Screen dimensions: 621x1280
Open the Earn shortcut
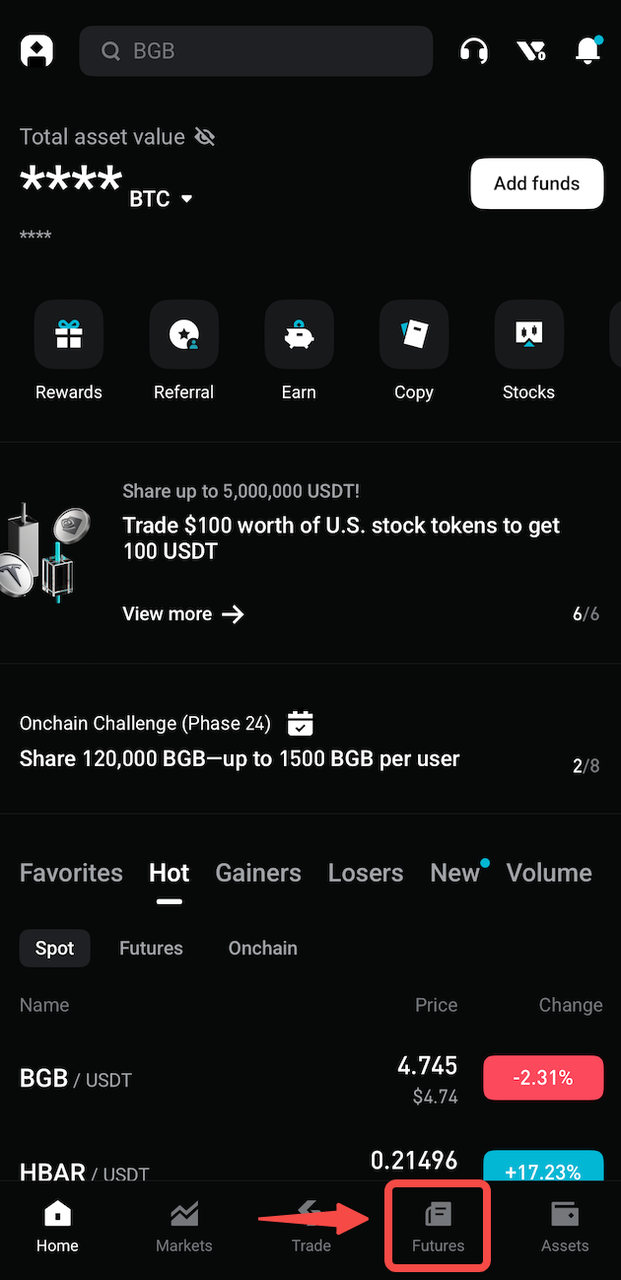pos(299,350)
